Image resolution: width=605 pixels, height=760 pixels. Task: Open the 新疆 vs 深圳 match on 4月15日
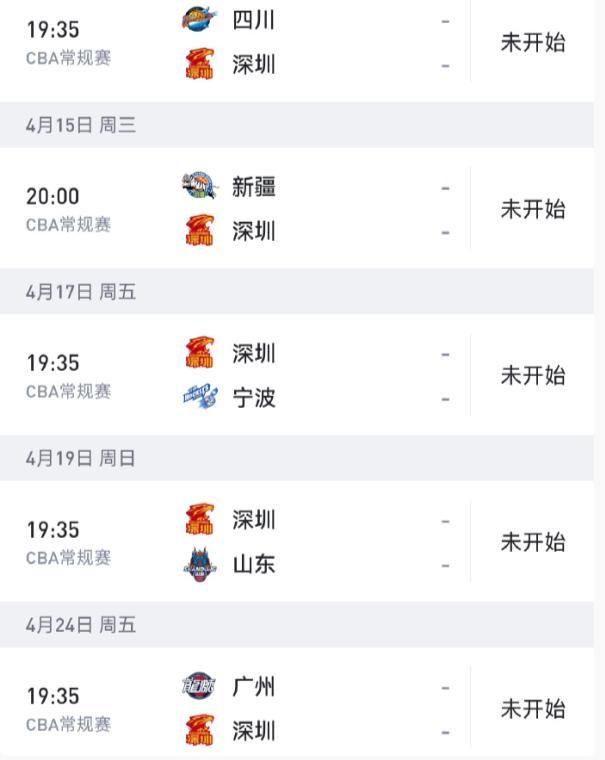coord(300,209)
